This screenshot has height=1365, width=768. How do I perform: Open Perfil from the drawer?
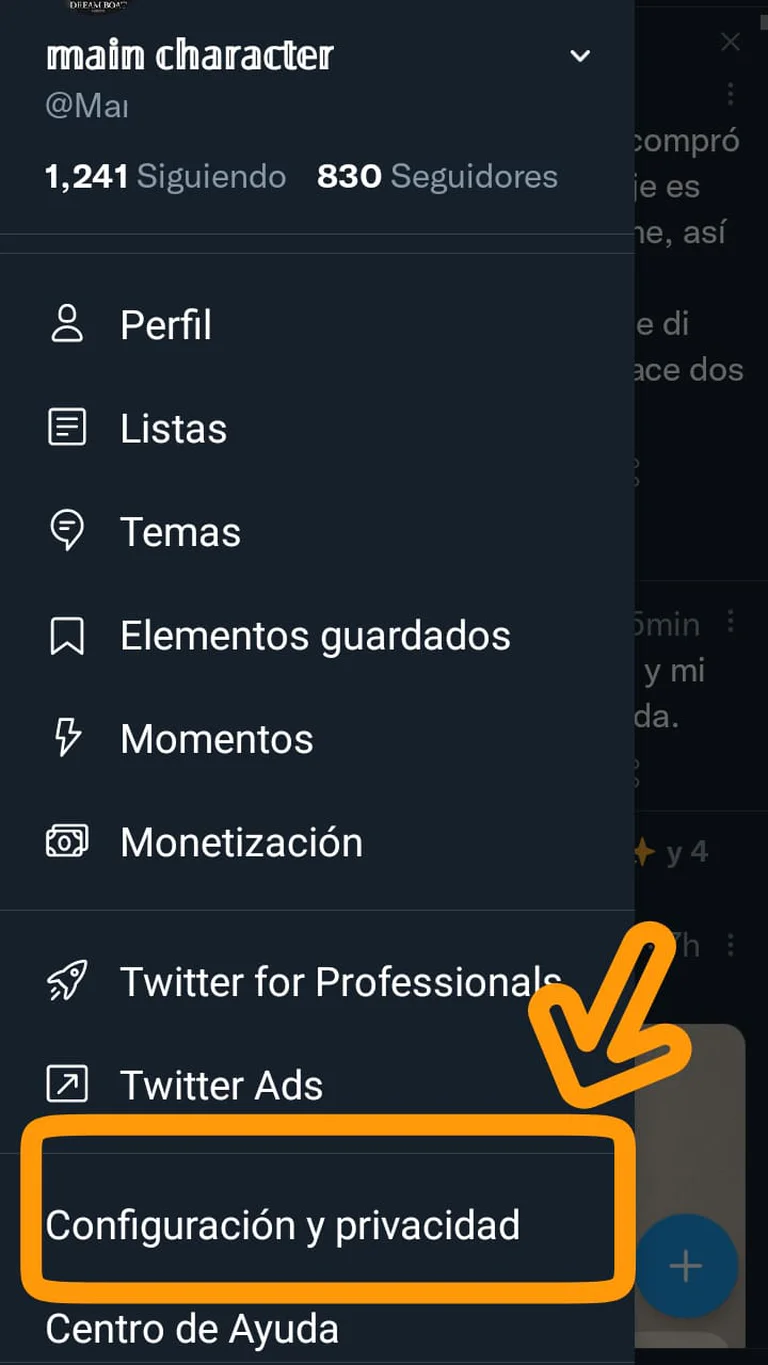[166, 325]
